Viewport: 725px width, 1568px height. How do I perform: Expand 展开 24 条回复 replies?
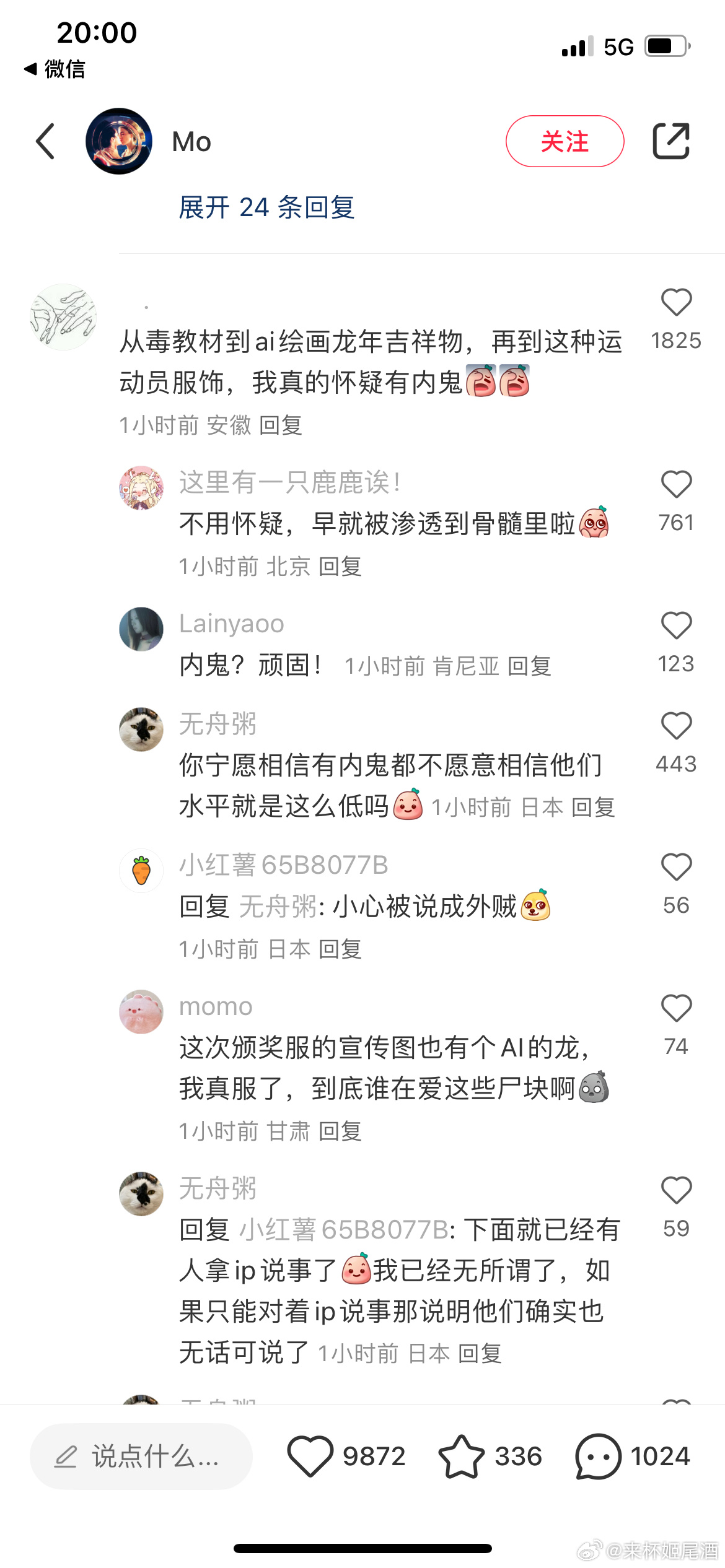[x=266, y=207]
